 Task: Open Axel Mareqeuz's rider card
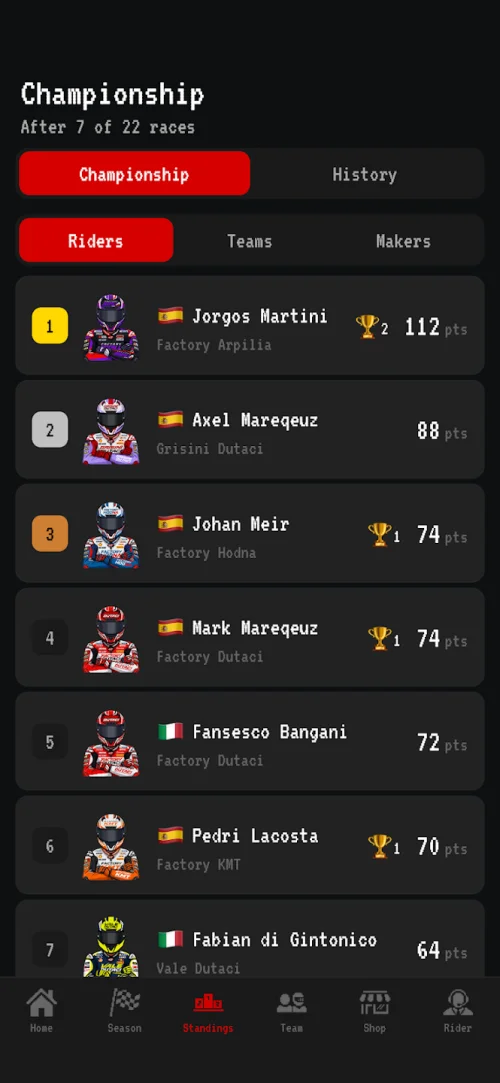point(250,430)
